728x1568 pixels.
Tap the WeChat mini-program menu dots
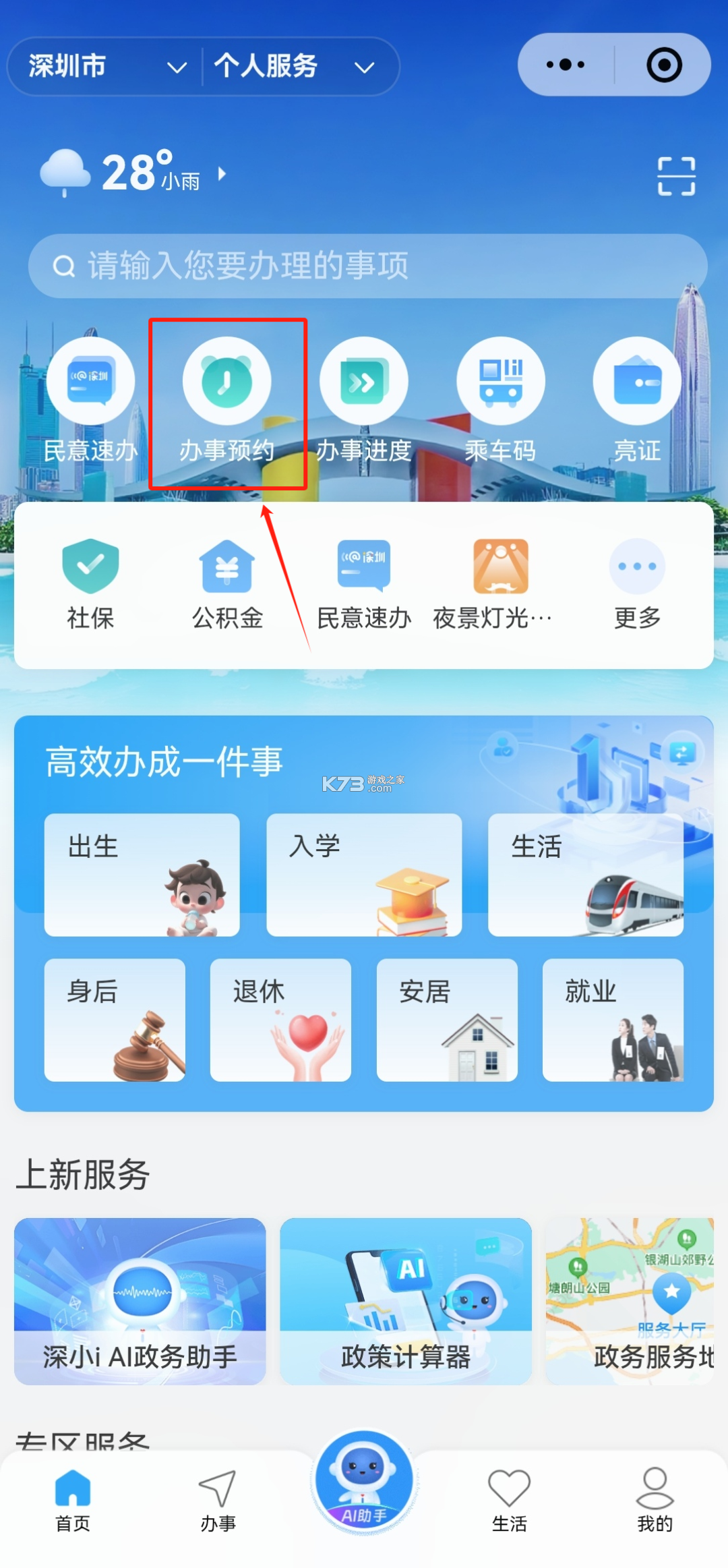point(565,64)
